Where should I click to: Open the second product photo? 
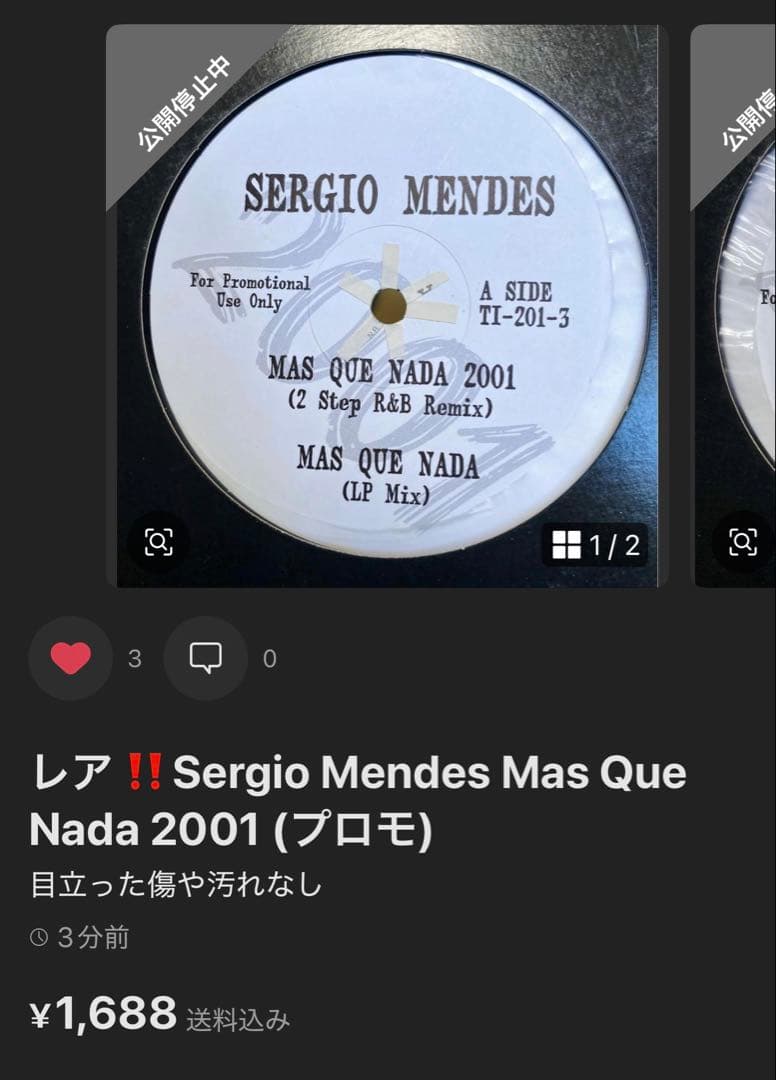click(735, 300)
